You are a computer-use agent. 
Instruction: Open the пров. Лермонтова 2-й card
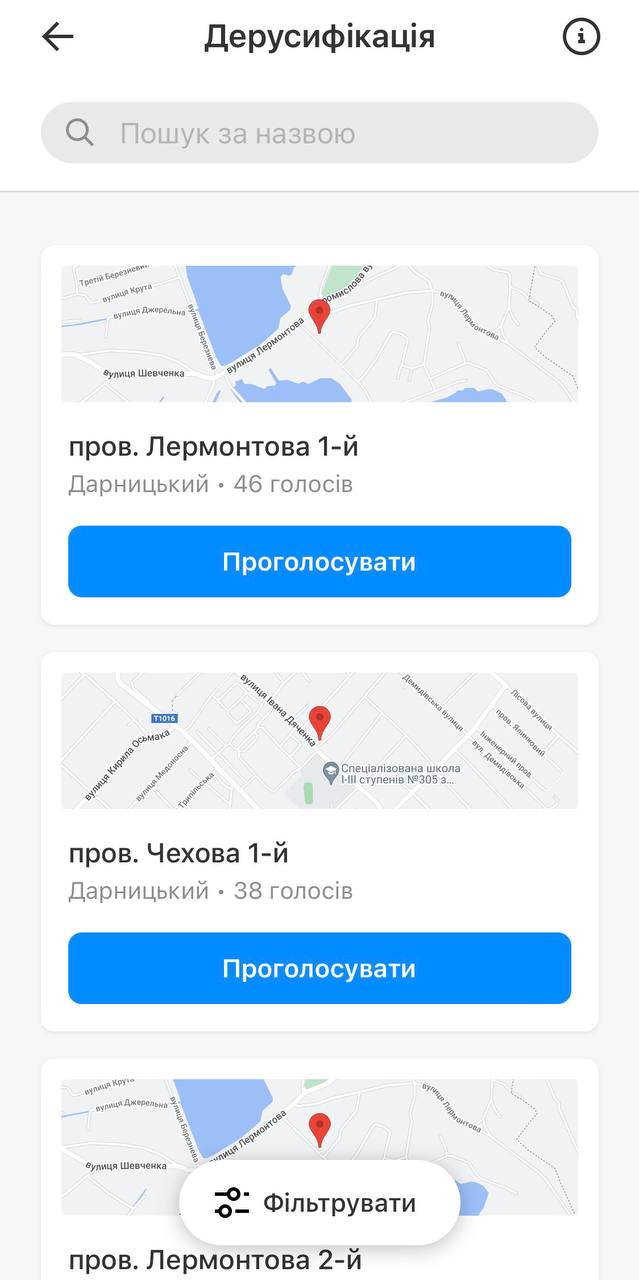215,1258
